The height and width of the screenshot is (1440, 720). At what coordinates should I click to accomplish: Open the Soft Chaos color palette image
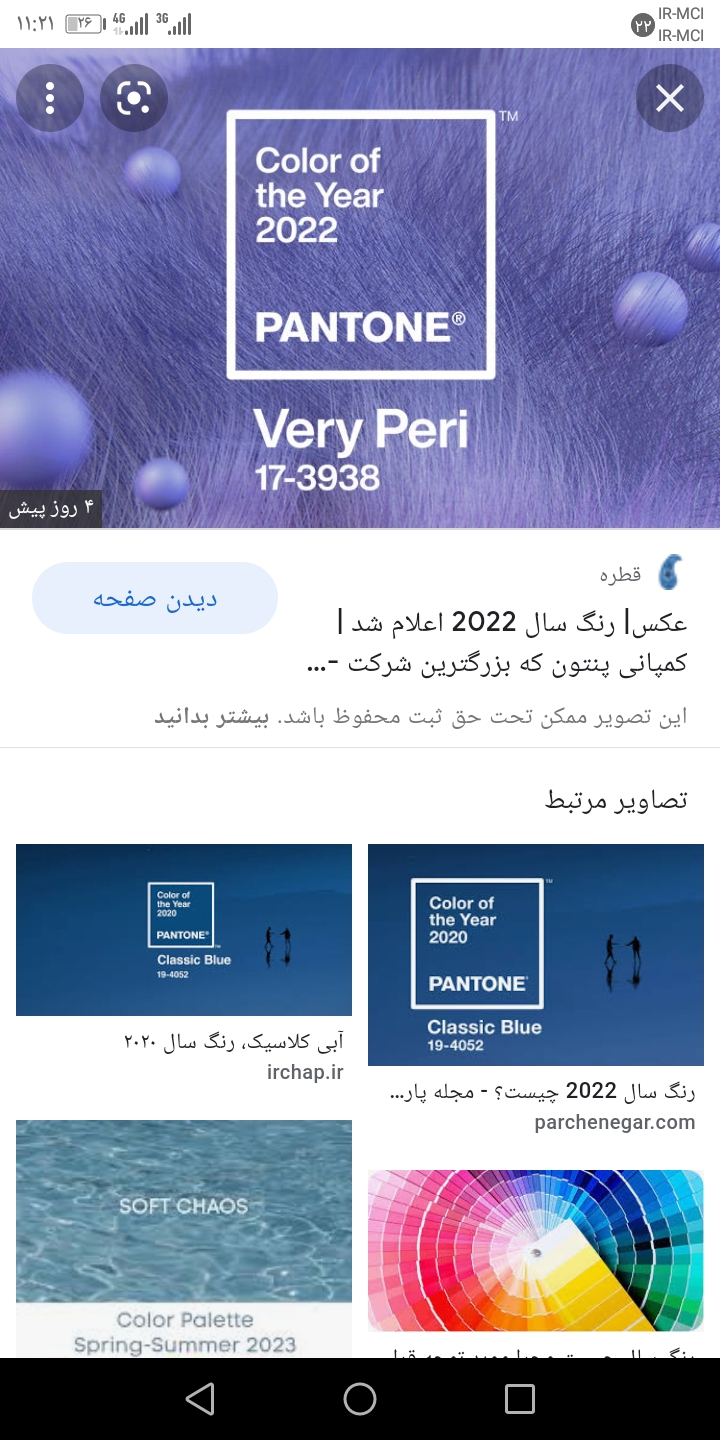pos(184,1235)
